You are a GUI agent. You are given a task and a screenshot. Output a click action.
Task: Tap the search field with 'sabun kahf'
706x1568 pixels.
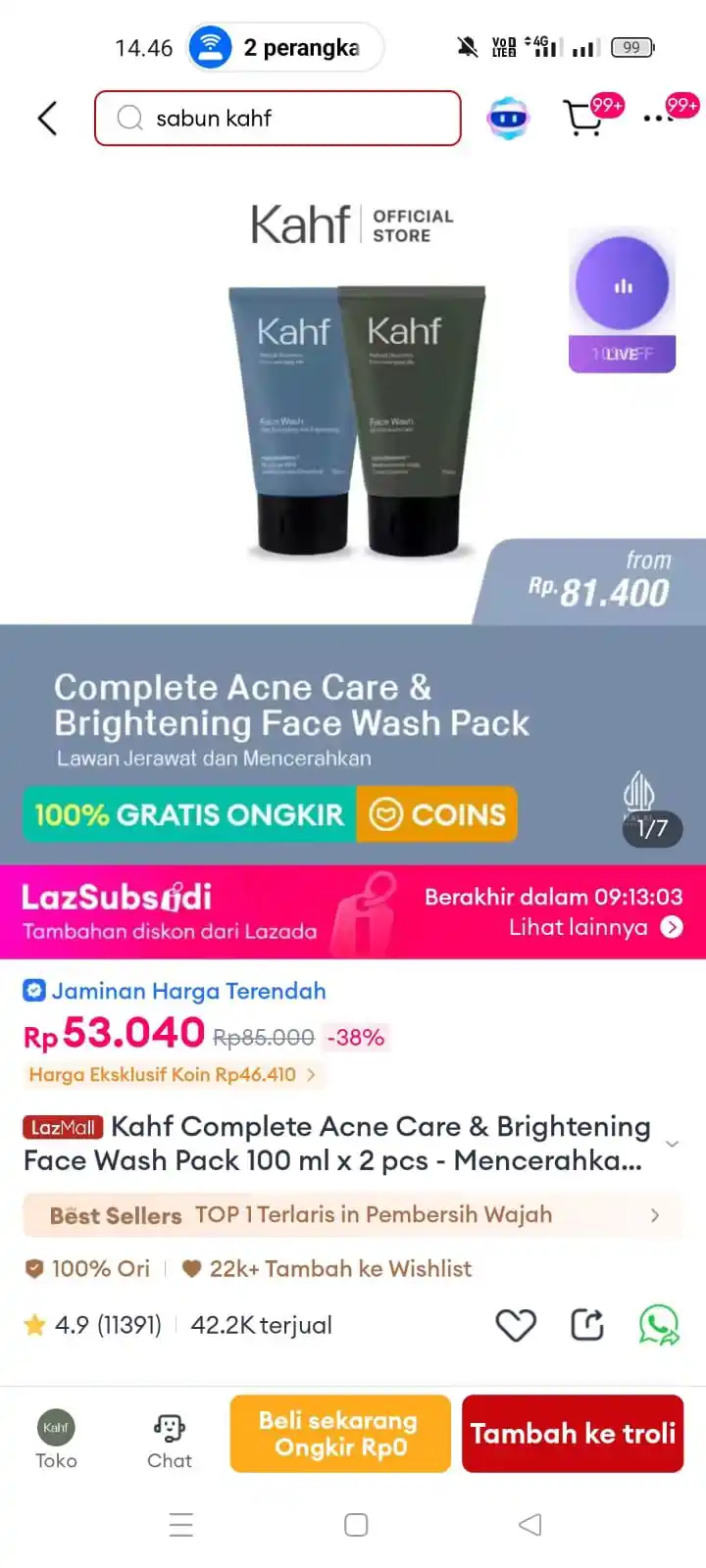277,119
